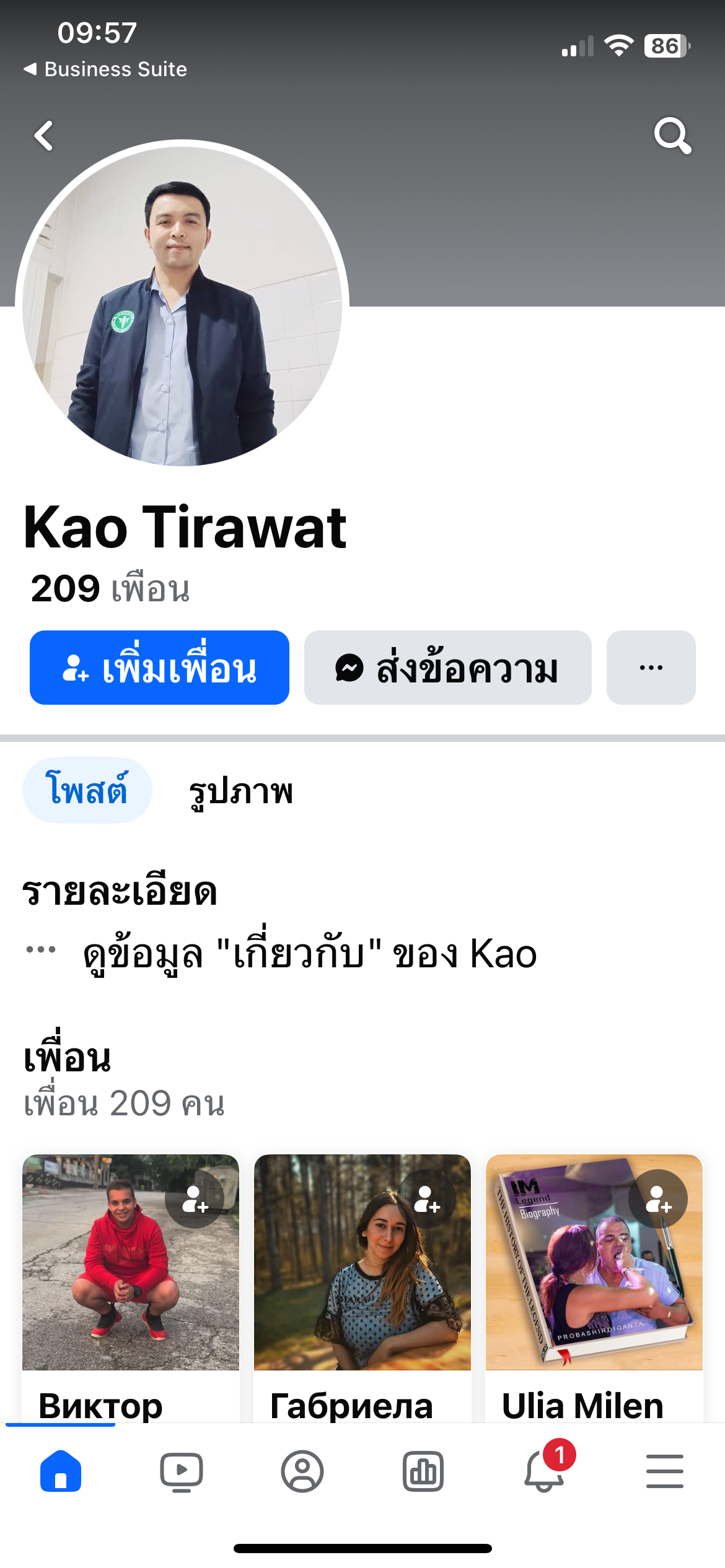Add Виктор as a friend
Screen dimensions: 725x1568
(x=195, y=1199)
